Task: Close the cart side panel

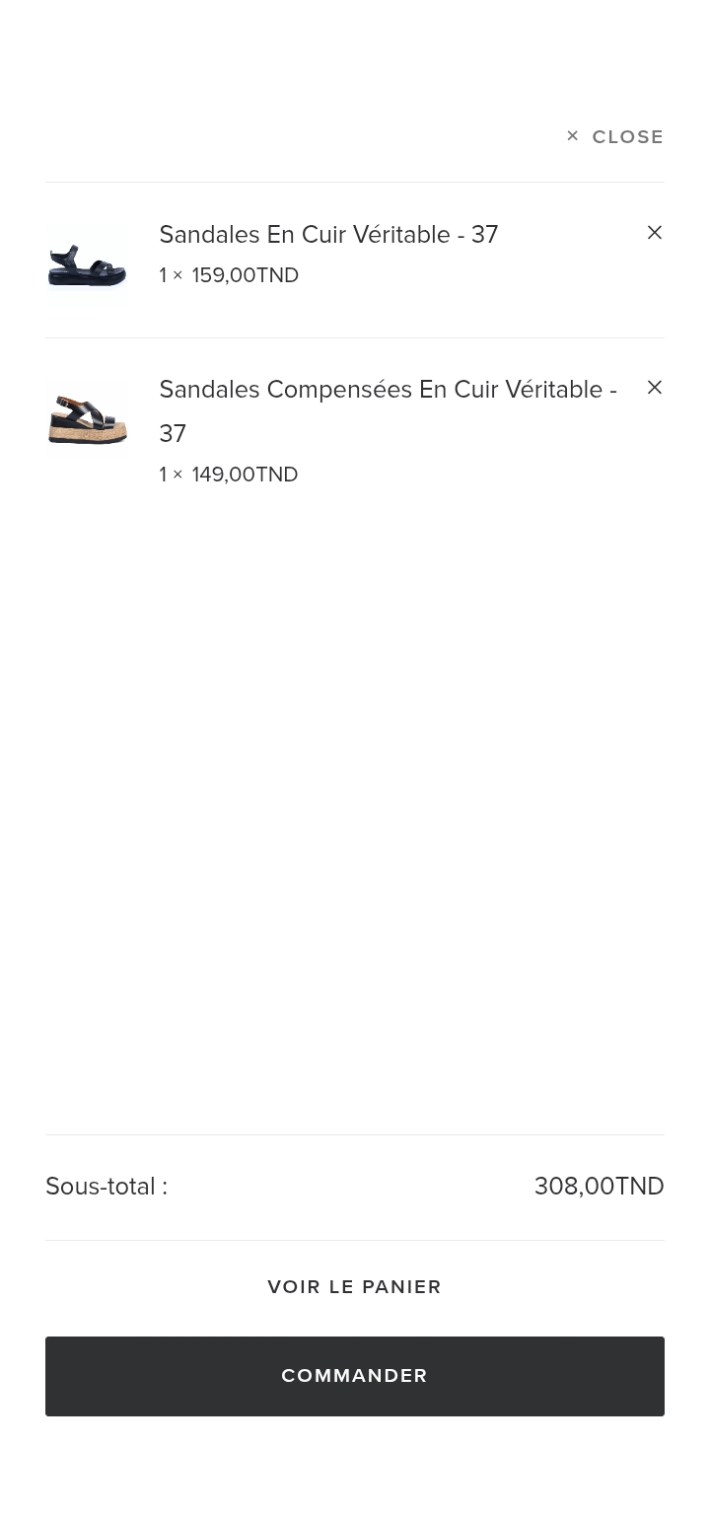Action: tap(614, 137)
